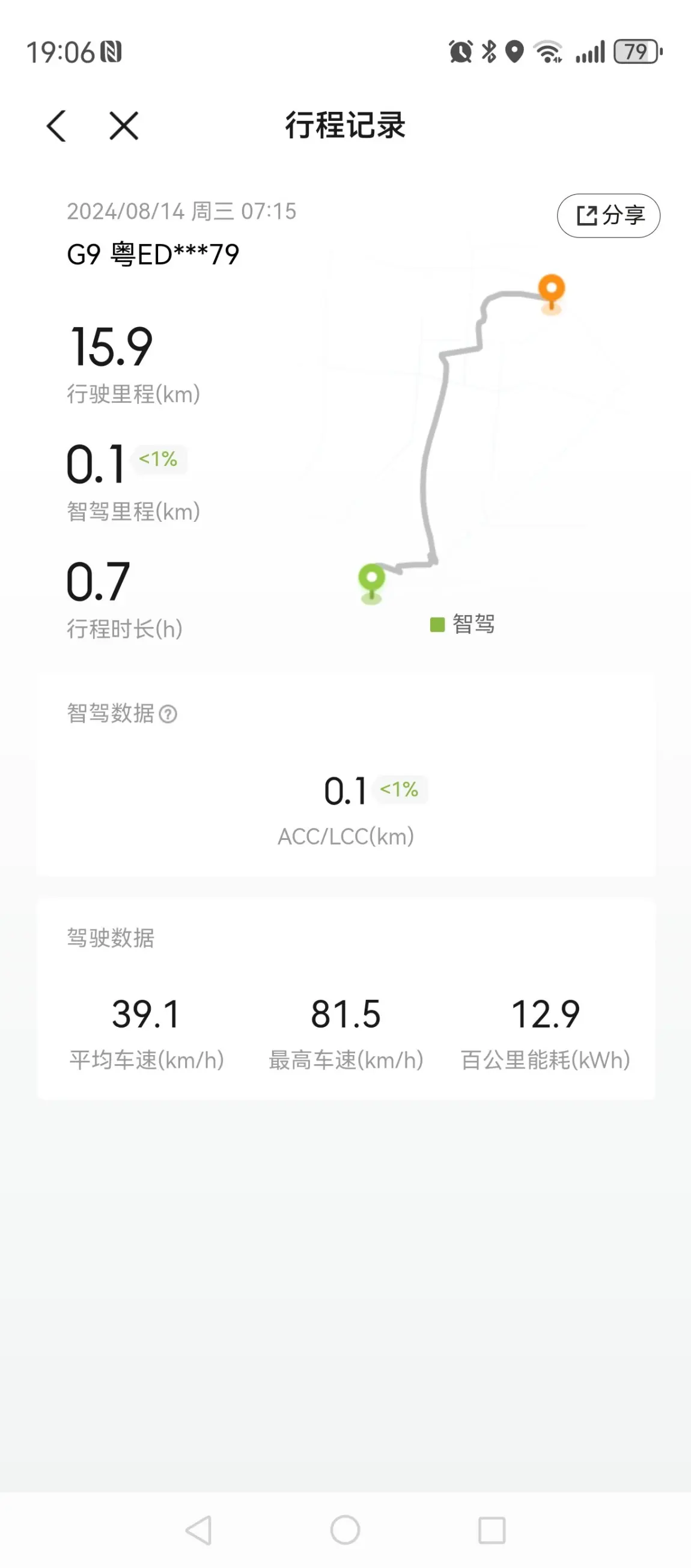Tap the system home button
The width and height of the screenshot is (691, 1568).
click(x=345, y=1530)
